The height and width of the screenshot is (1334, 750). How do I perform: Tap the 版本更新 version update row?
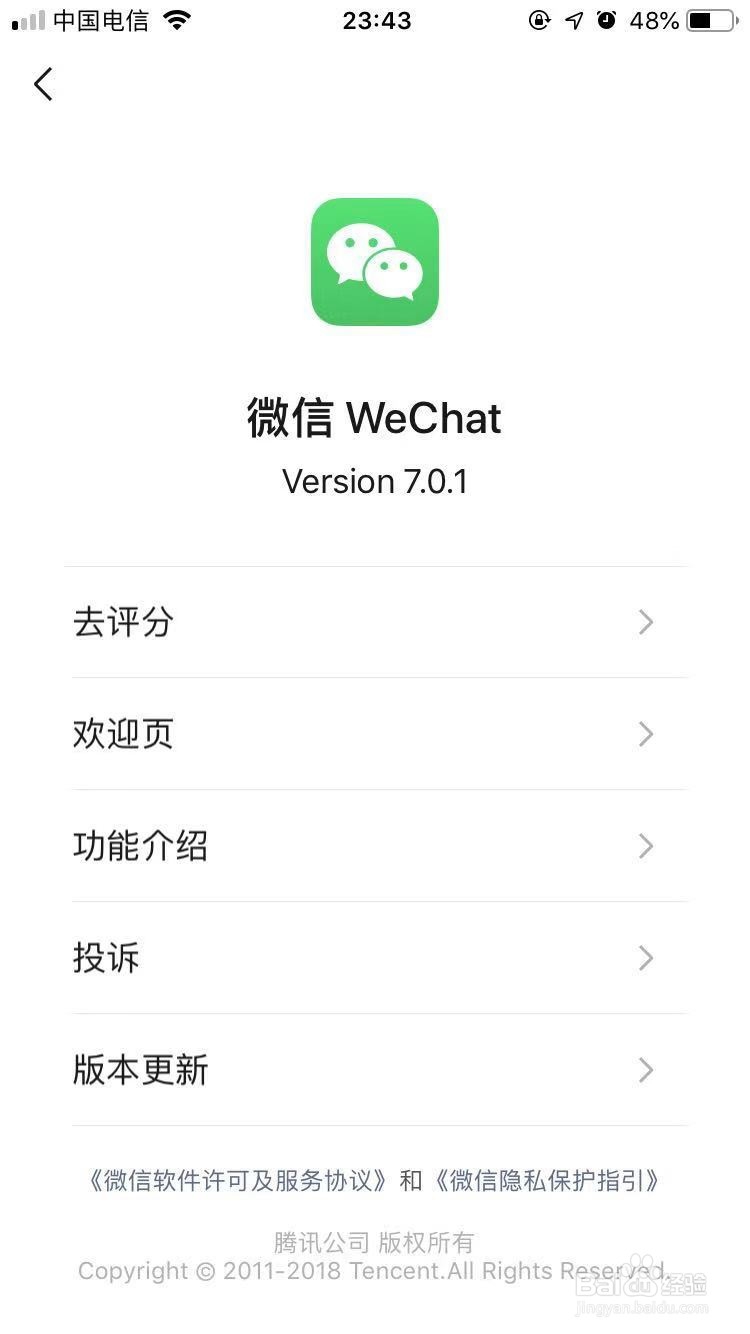[x=141, y=1070]
